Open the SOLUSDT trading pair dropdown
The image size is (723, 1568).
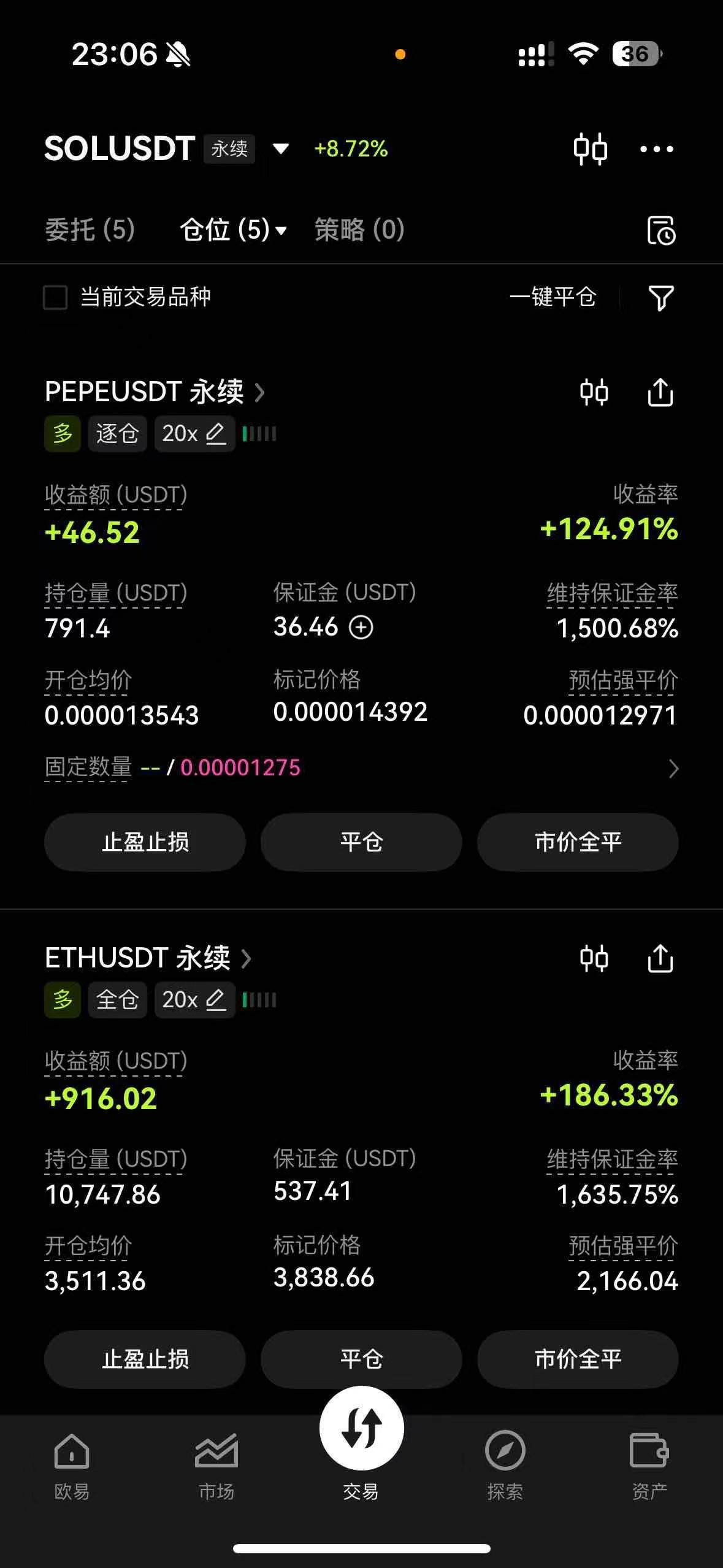coord(281,148)
